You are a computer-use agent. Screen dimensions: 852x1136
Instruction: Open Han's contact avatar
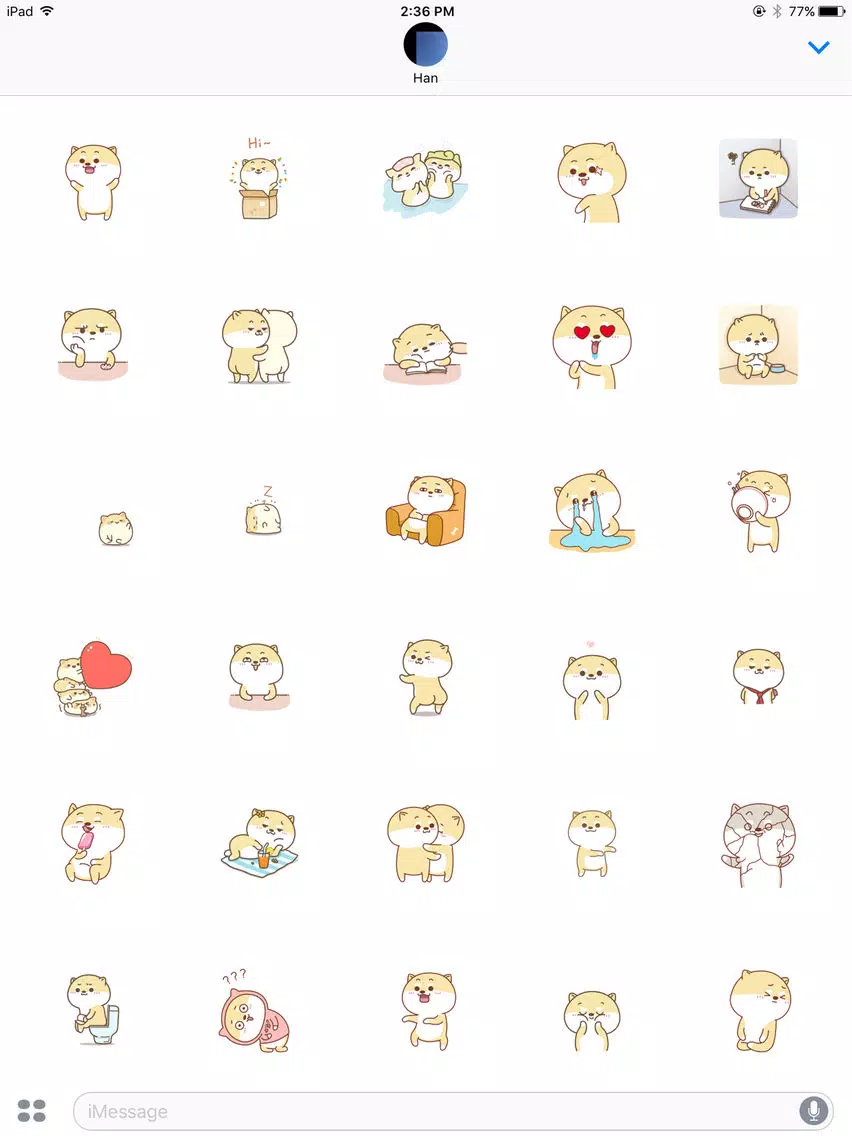coord(425,44)
